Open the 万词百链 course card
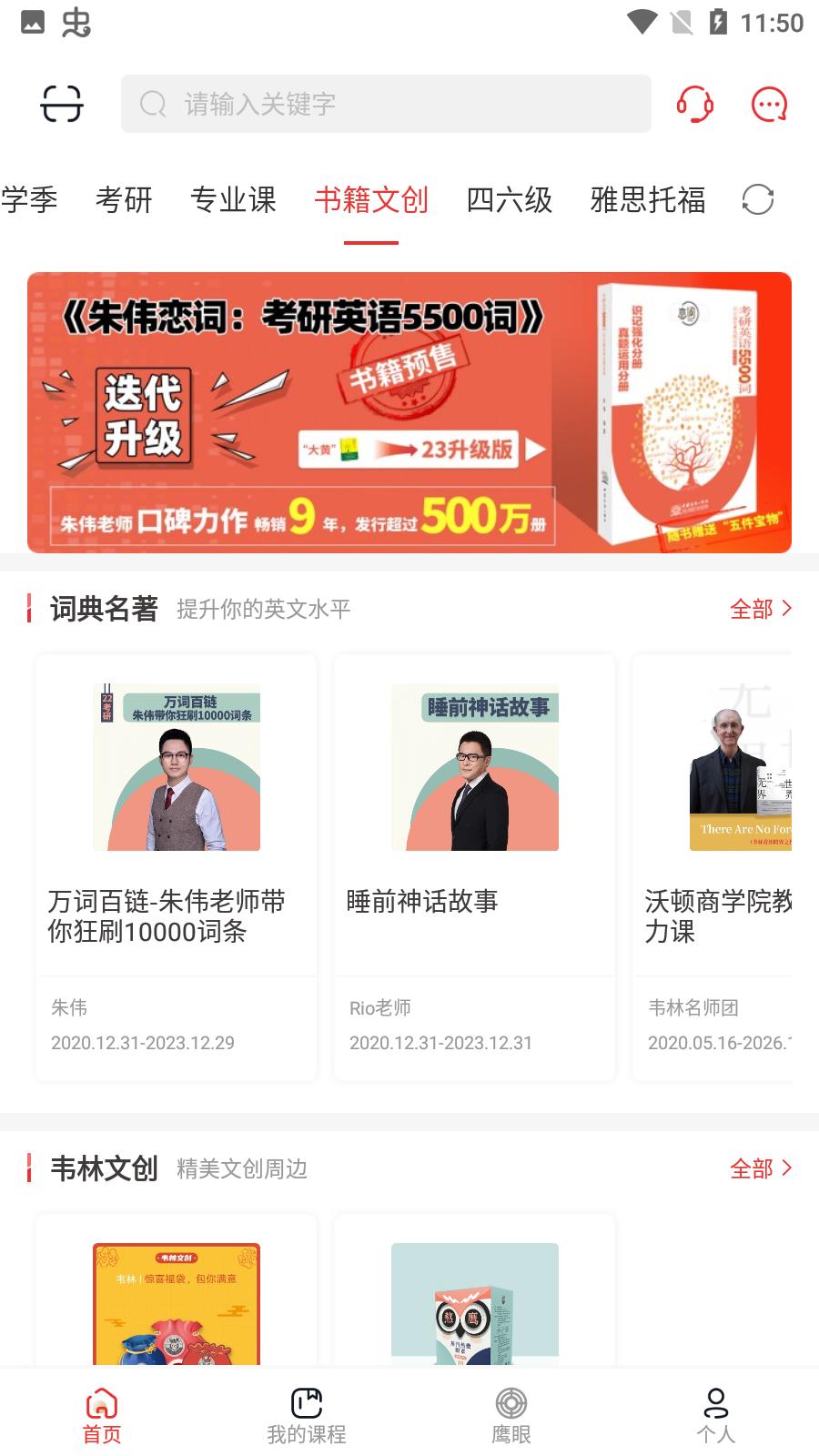The height and width of the screenshot is (1456, 819). [177, 866]
